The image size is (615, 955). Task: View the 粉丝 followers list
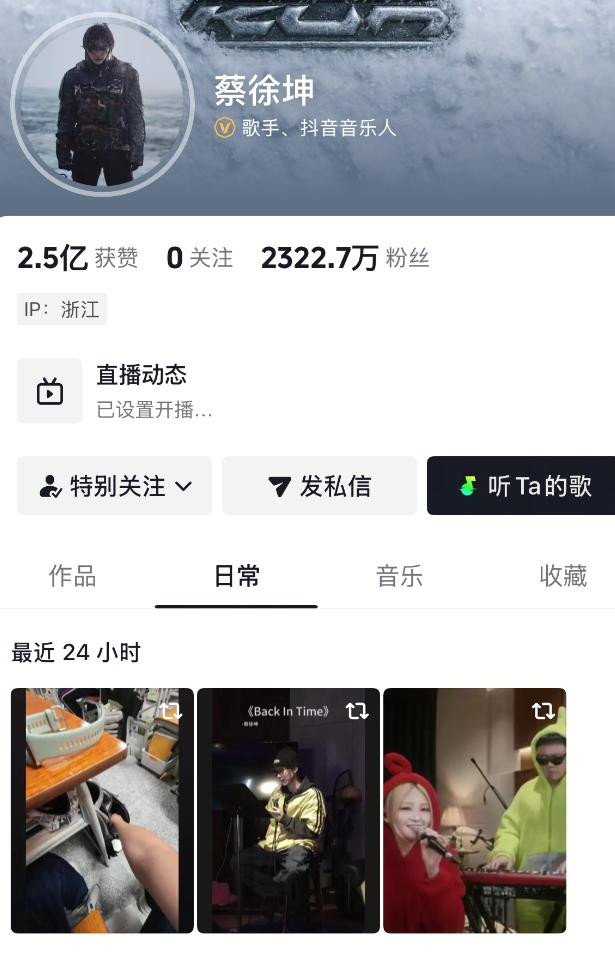(345, 258)
